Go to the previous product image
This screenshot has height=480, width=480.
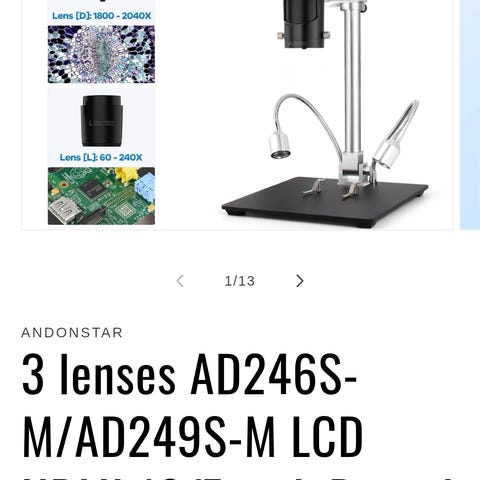[x=180, y=281]
